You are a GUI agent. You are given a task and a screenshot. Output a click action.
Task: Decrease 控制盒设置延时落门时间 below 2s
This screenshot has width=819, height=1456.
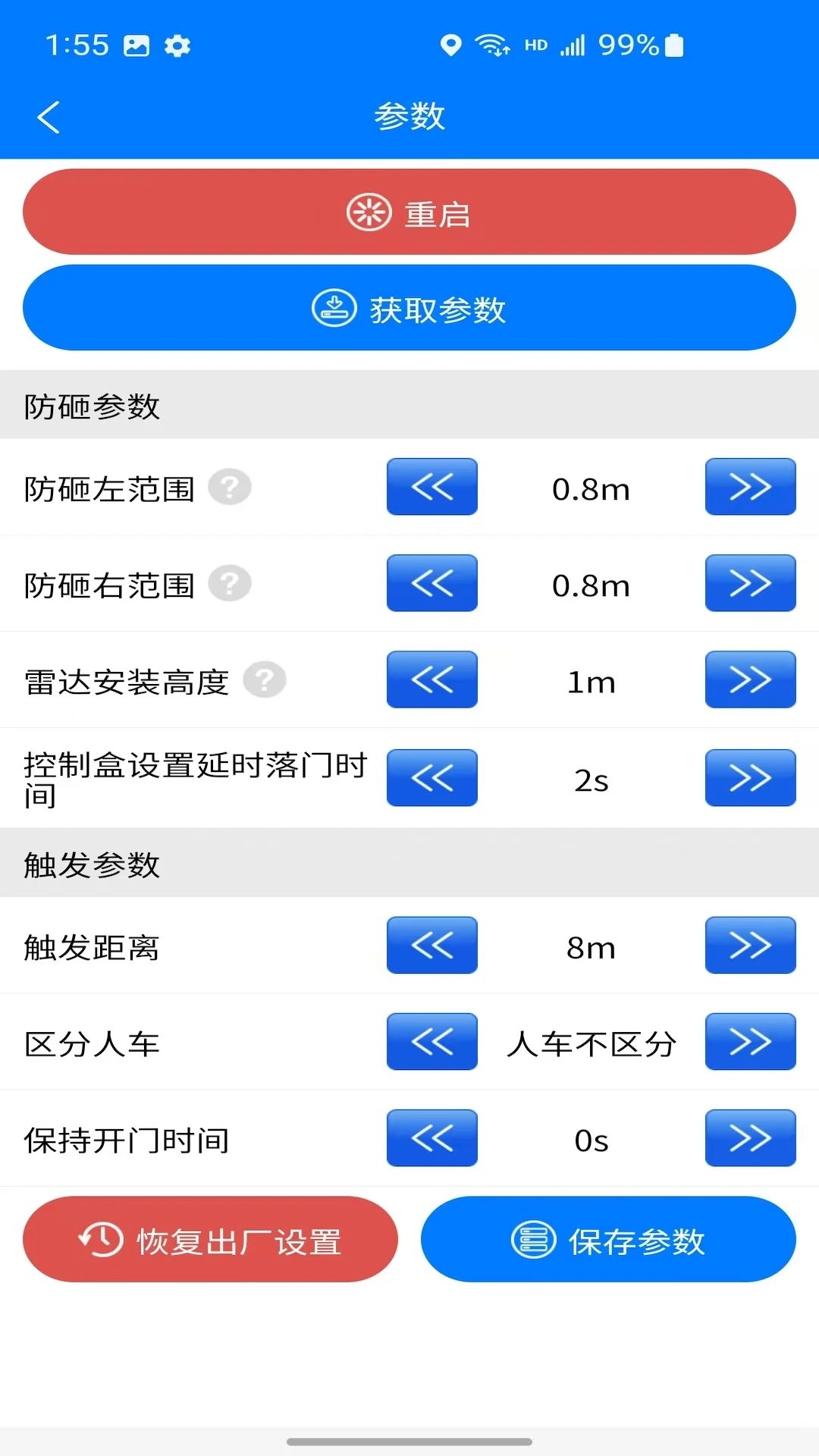click(x=431, y=777)
